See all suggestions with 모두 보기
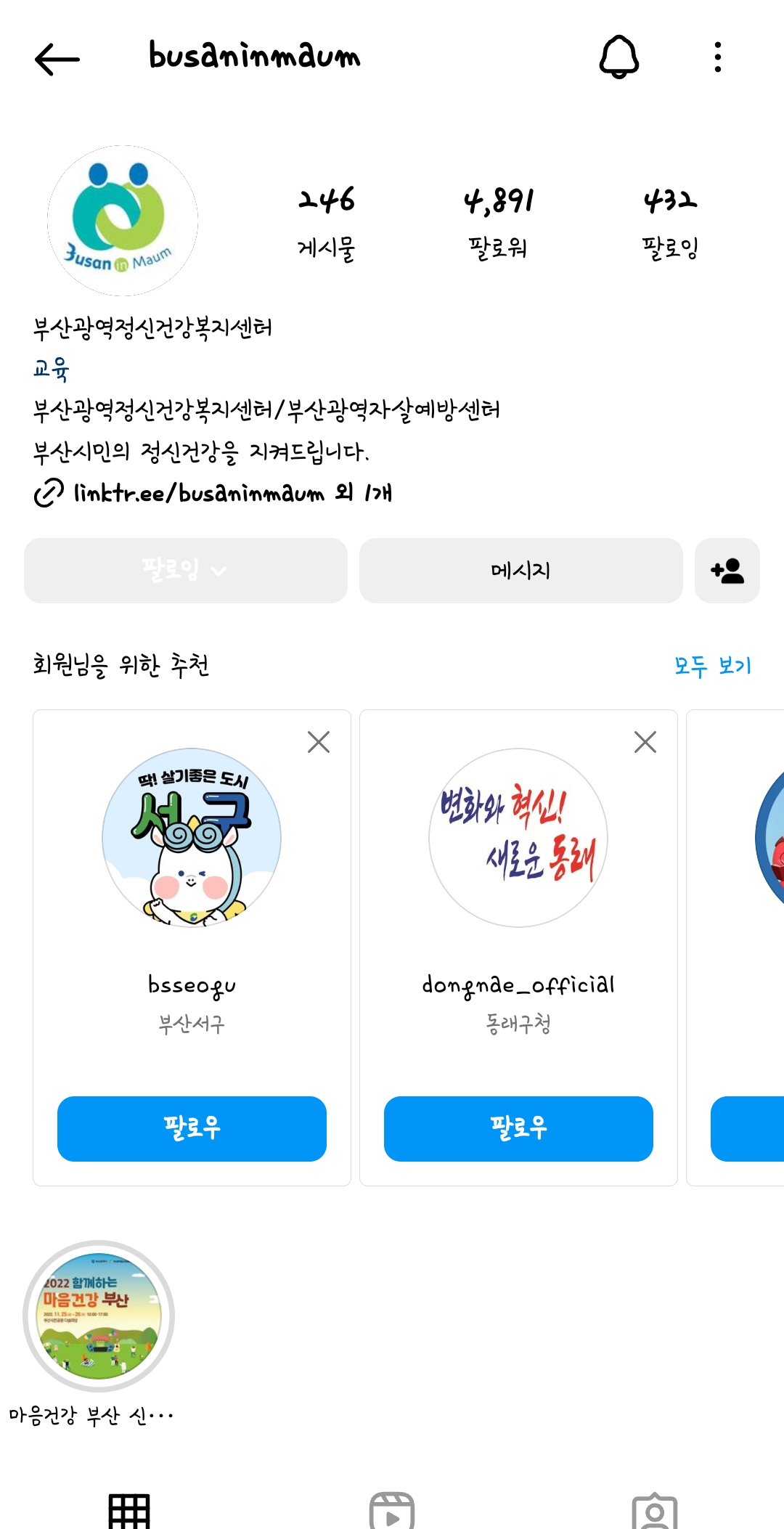The height and width of the screenshot is (1529, 784). tap(712, 665)
